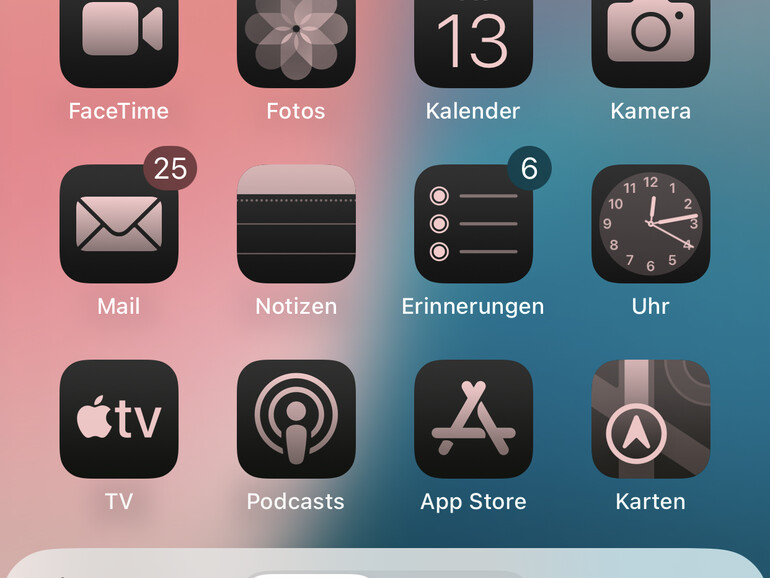Viewport: 770px width, 578px height.
Task: Open the Notizen app
Action: point(296,224)
